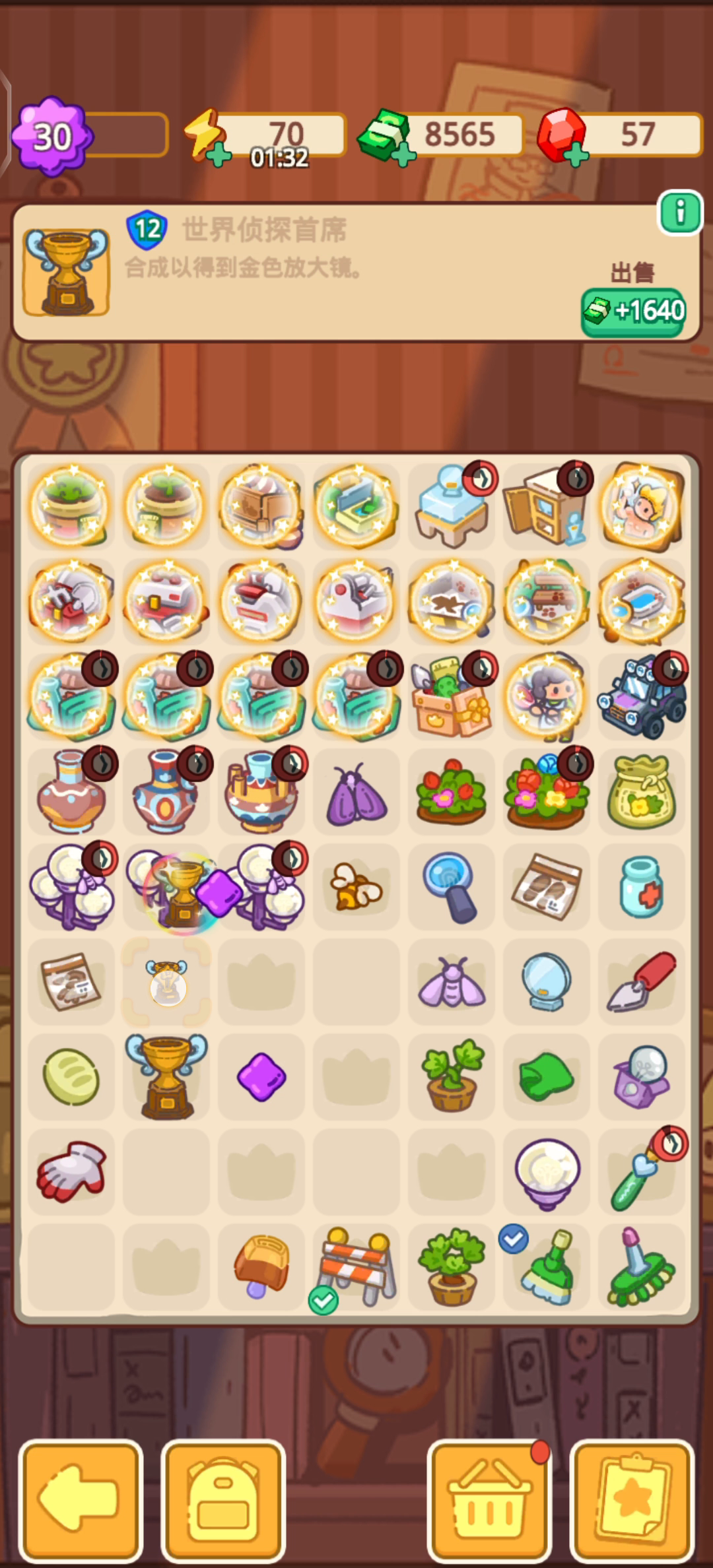This screenshot has height=1568, width=713.
Task: Select the red and white glove
Action: [x=71, y=1171]
